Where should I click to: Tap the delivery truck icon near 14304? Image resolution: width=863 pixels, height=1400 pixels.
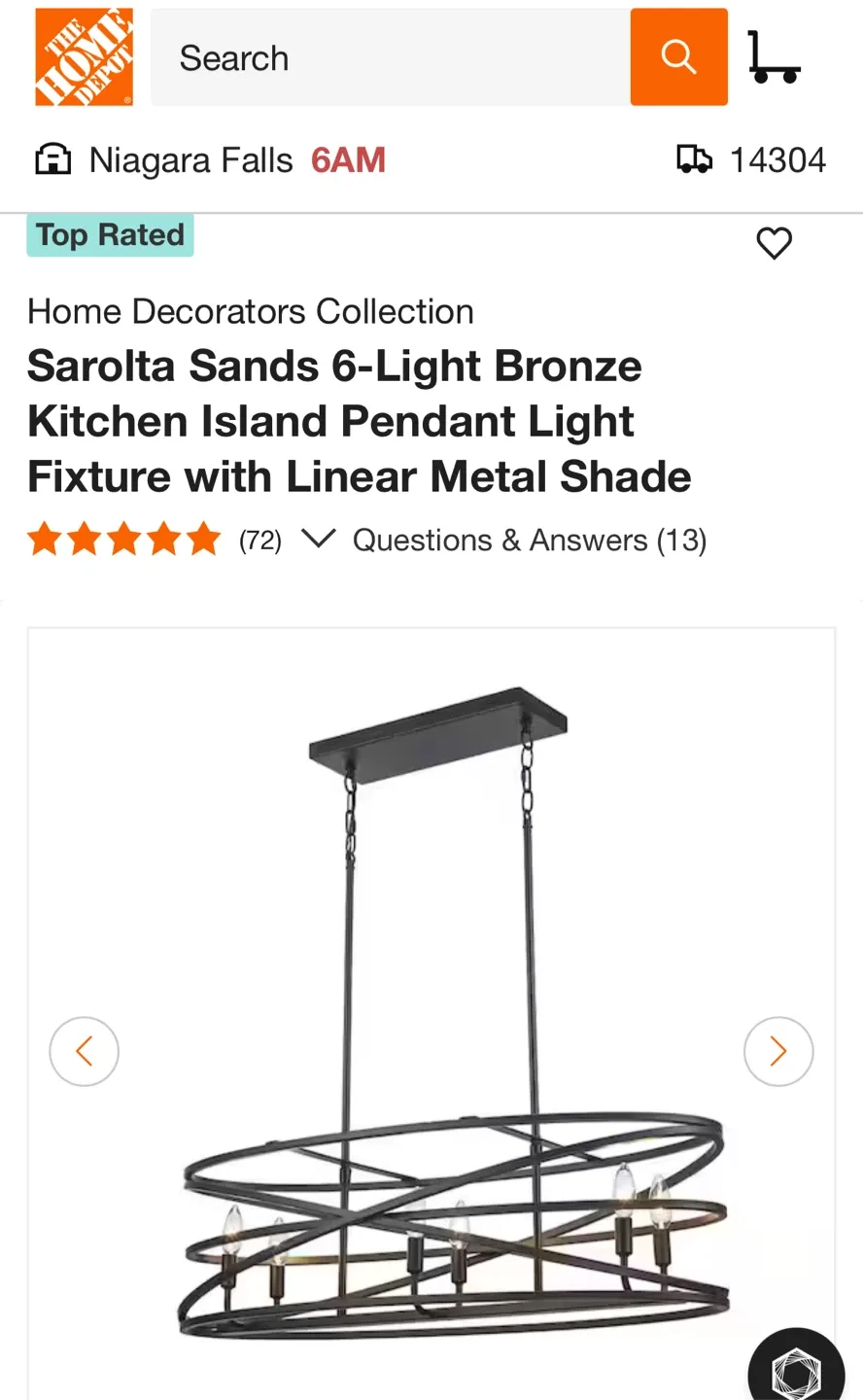click(694, 158)
